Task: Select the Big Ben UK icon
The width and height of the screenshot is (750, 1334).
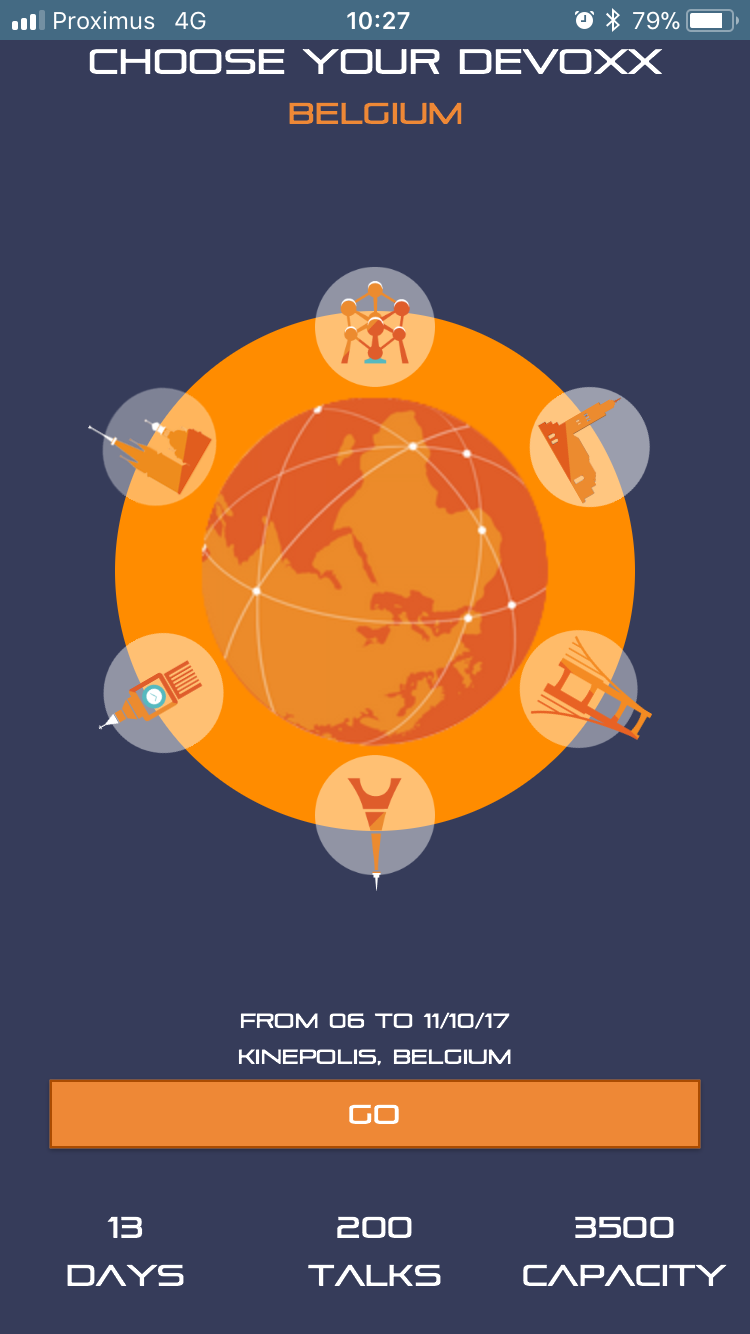Action: 163,692
